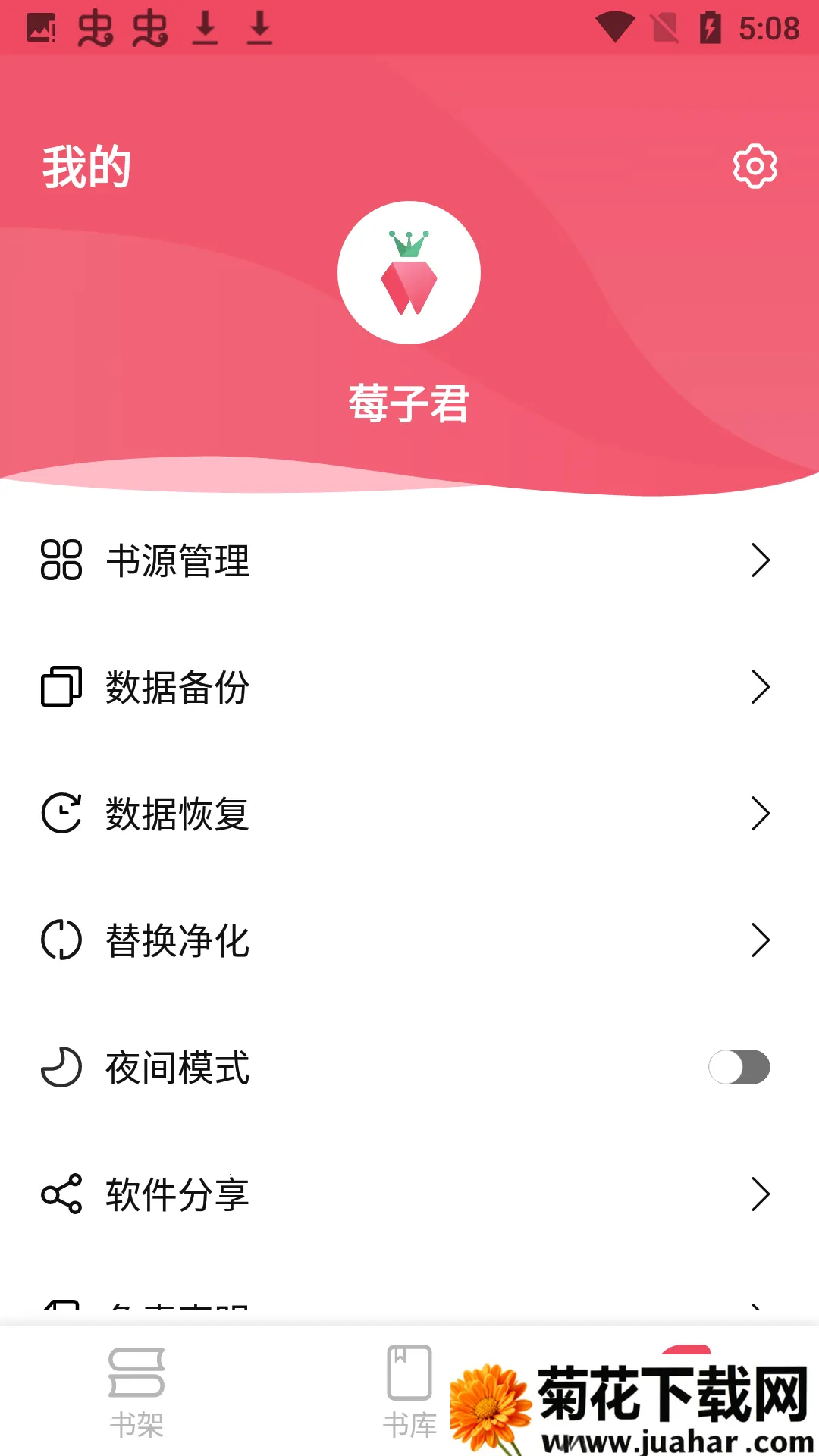Click the 夜间模式 moon icon

(x=62, y=1068)
